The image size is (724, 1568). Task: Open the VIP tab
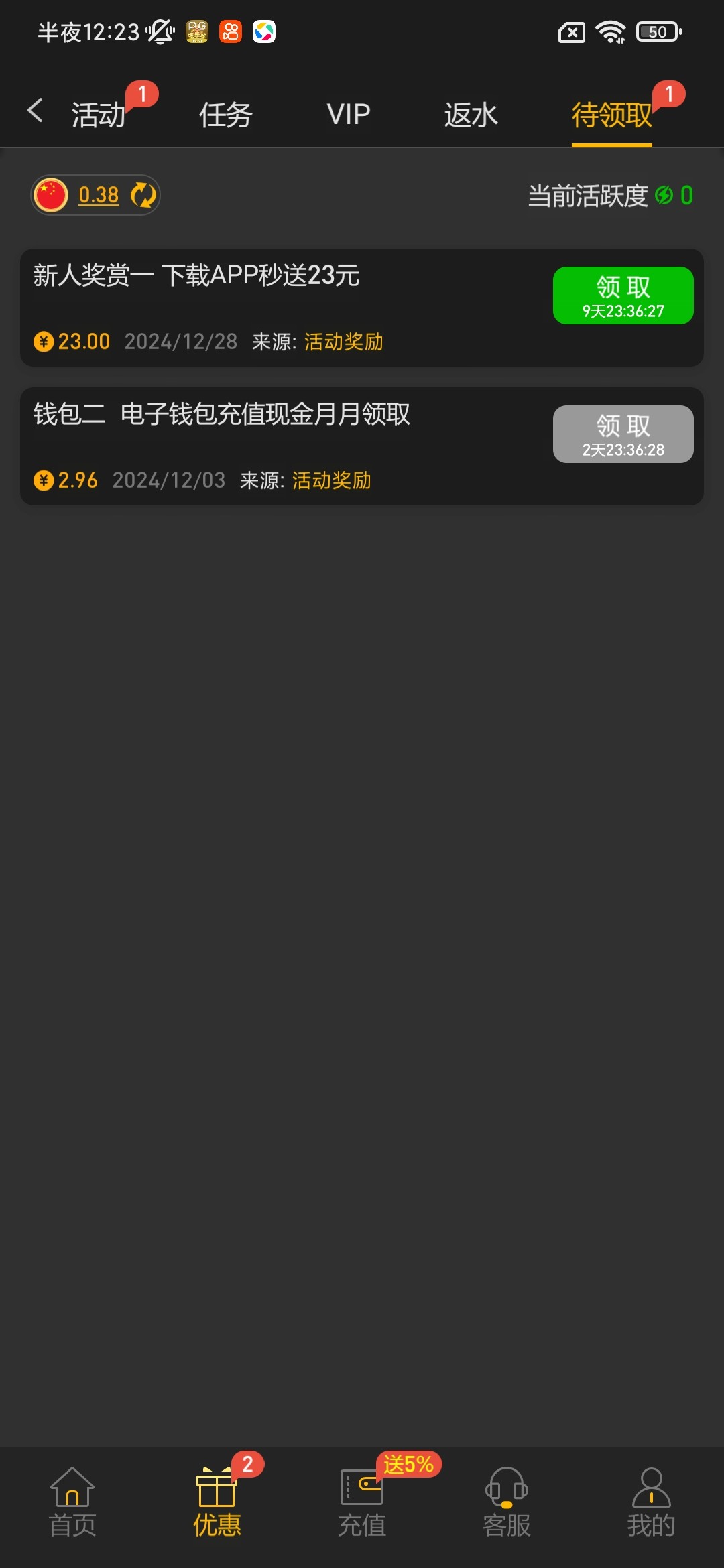point(348,115)
